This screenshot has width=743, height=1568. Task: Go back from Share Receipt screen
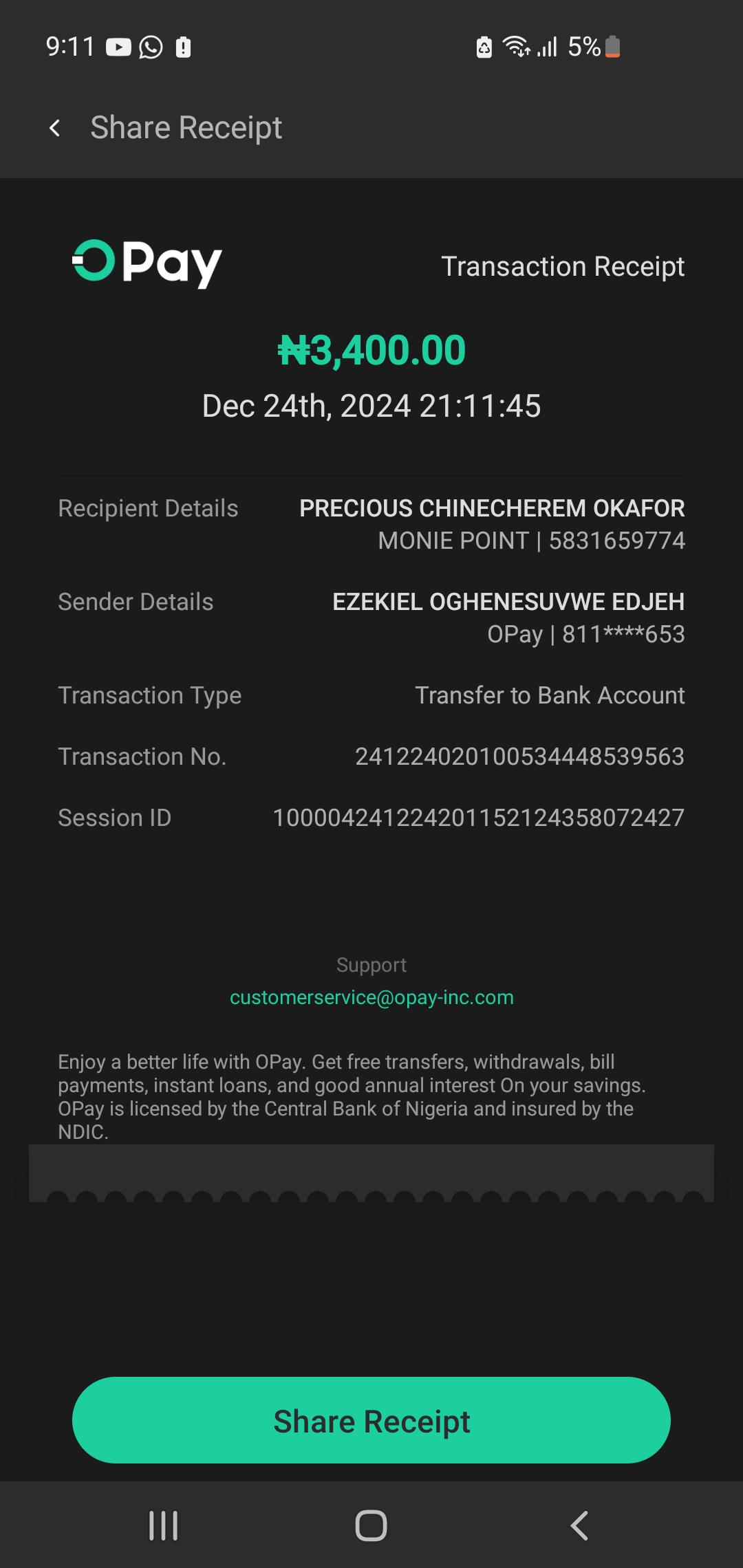55,128
